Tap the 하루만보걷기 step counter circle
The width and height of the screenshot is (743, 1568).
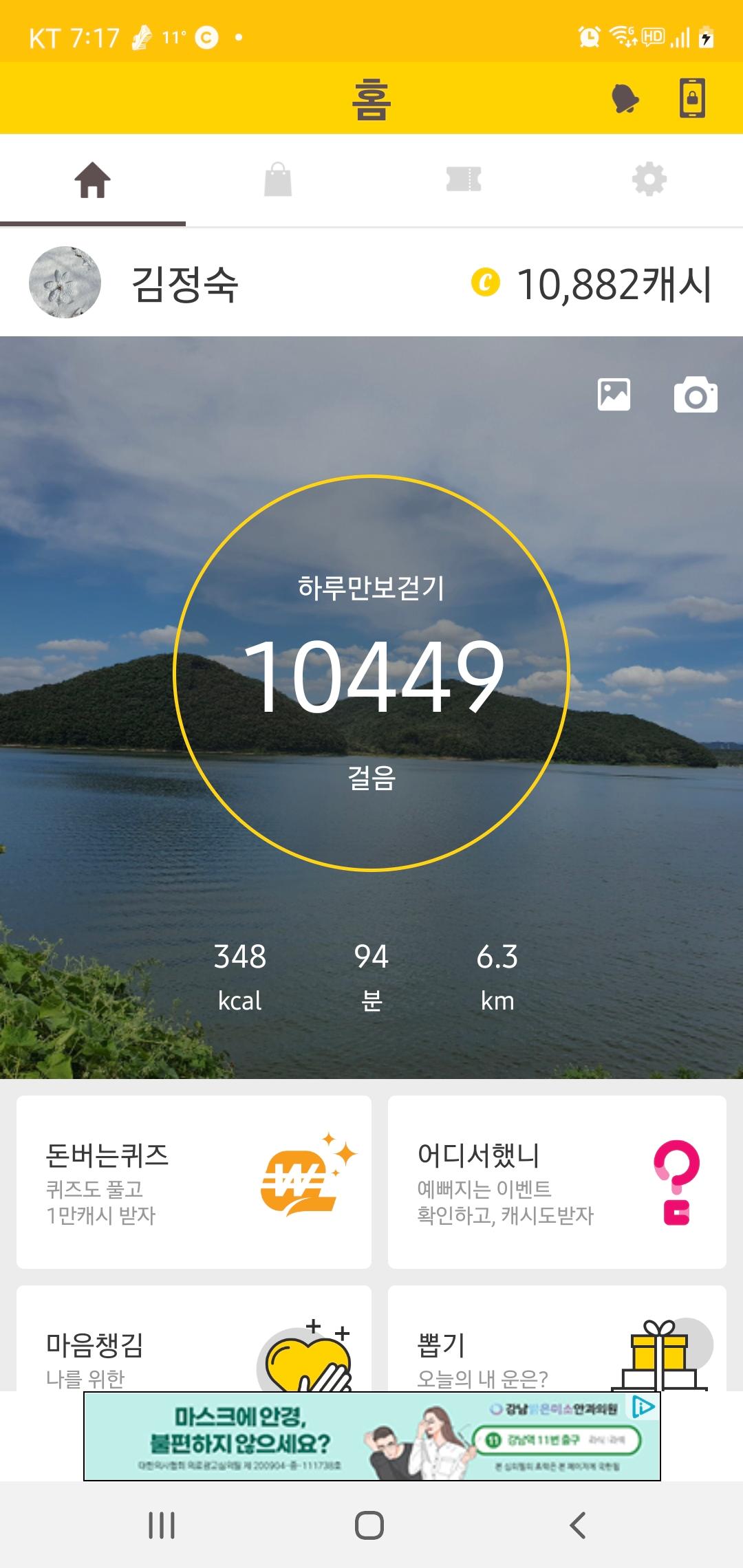tap(371, 673)
